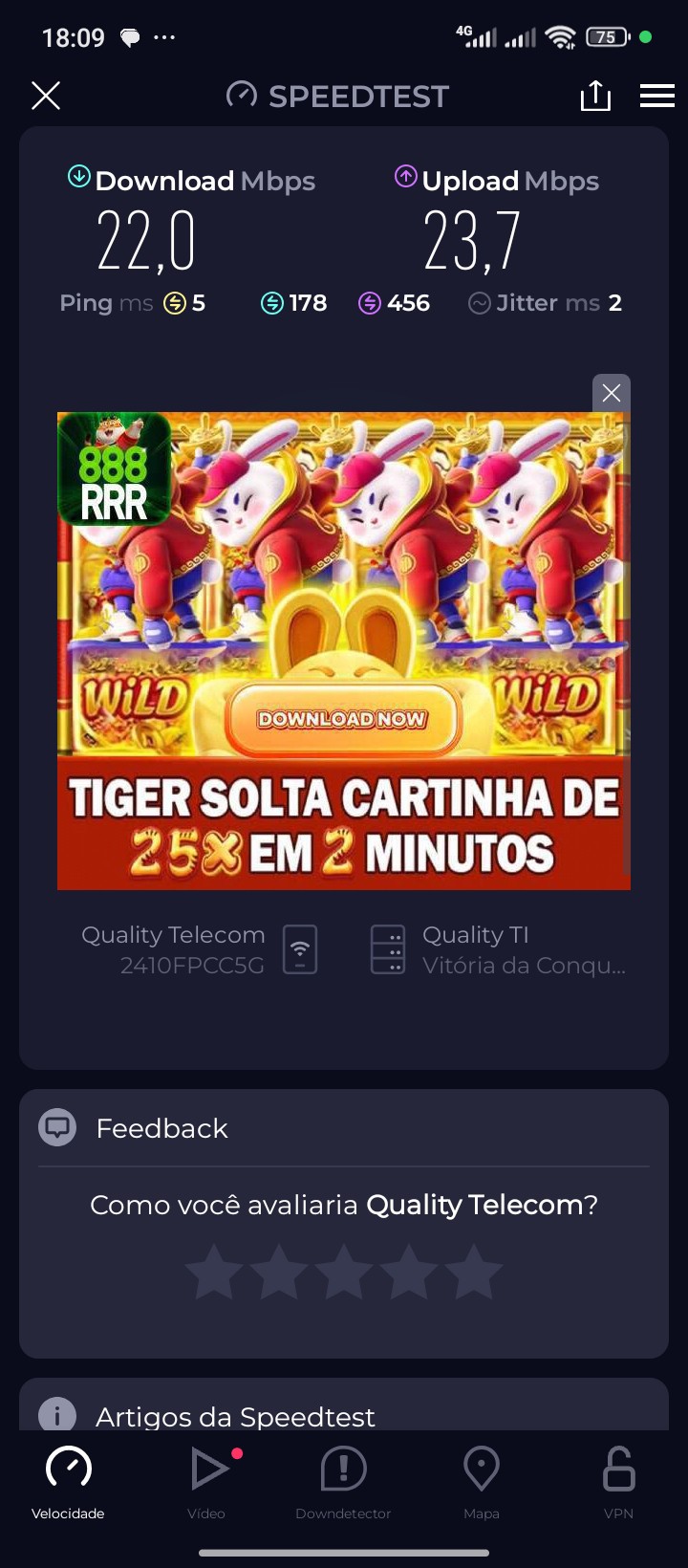Select the Mapa tab
688x1568 pixels.
[x=481, y=1481]
